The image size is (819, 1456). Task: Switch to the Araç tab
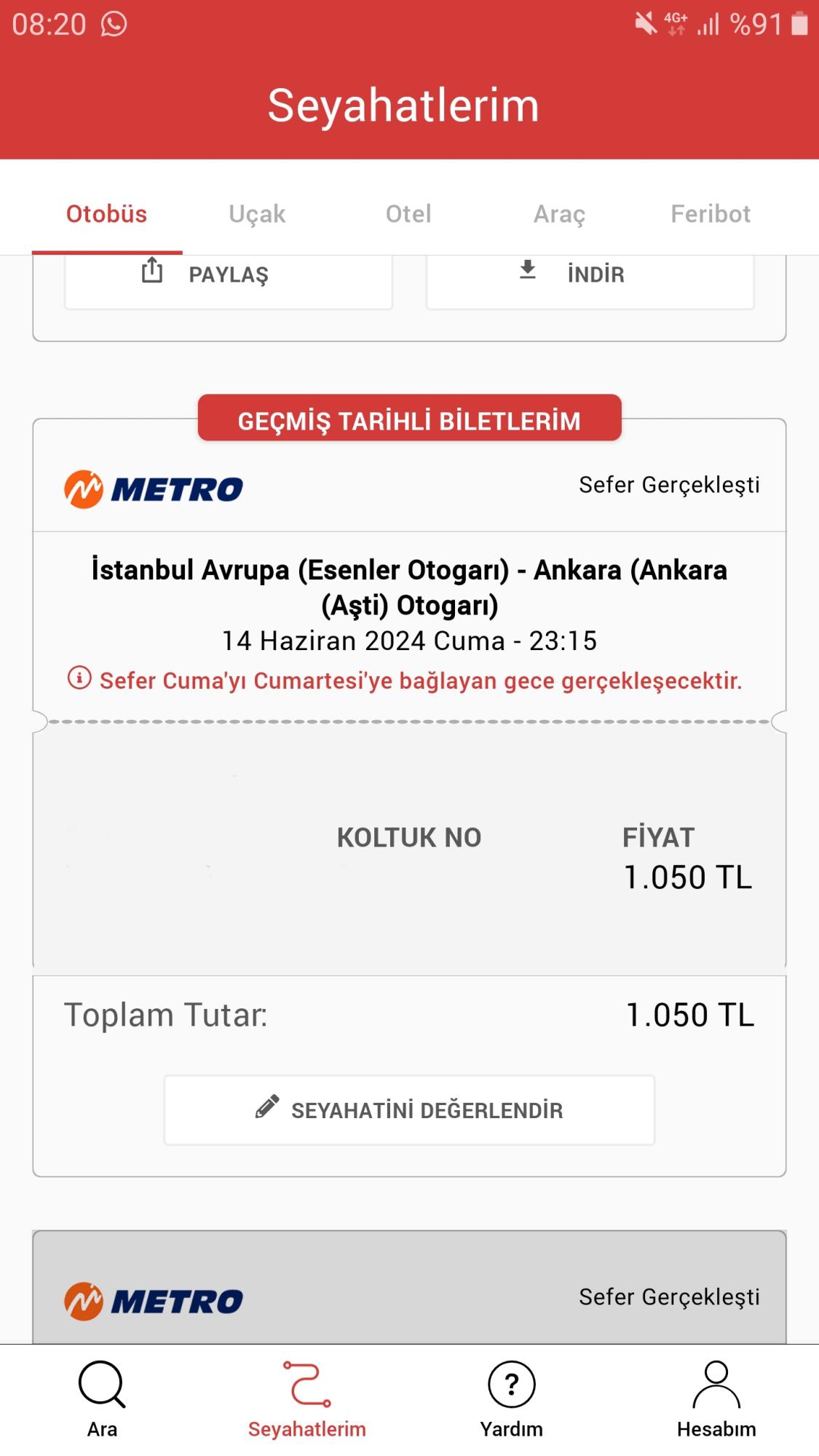click(559, 213)
